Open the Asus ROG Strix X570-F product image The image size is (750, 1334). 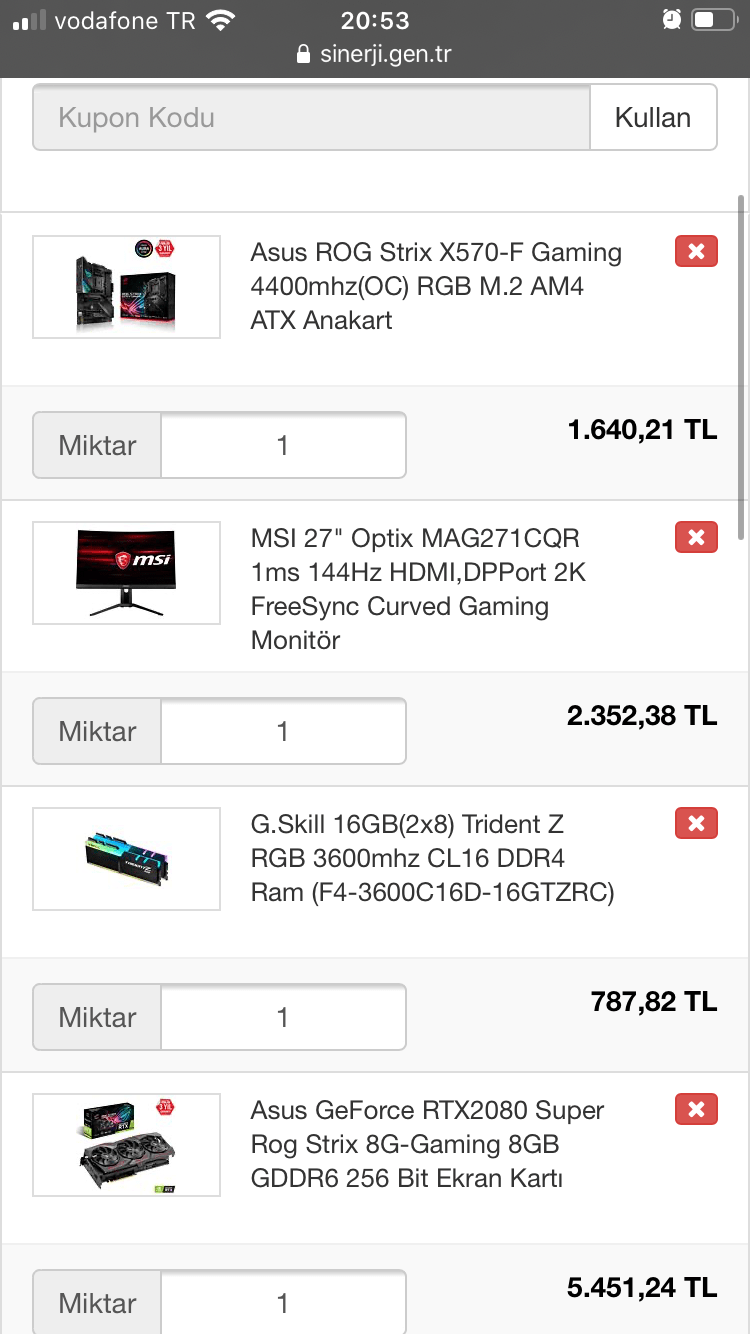click(126, 287)
